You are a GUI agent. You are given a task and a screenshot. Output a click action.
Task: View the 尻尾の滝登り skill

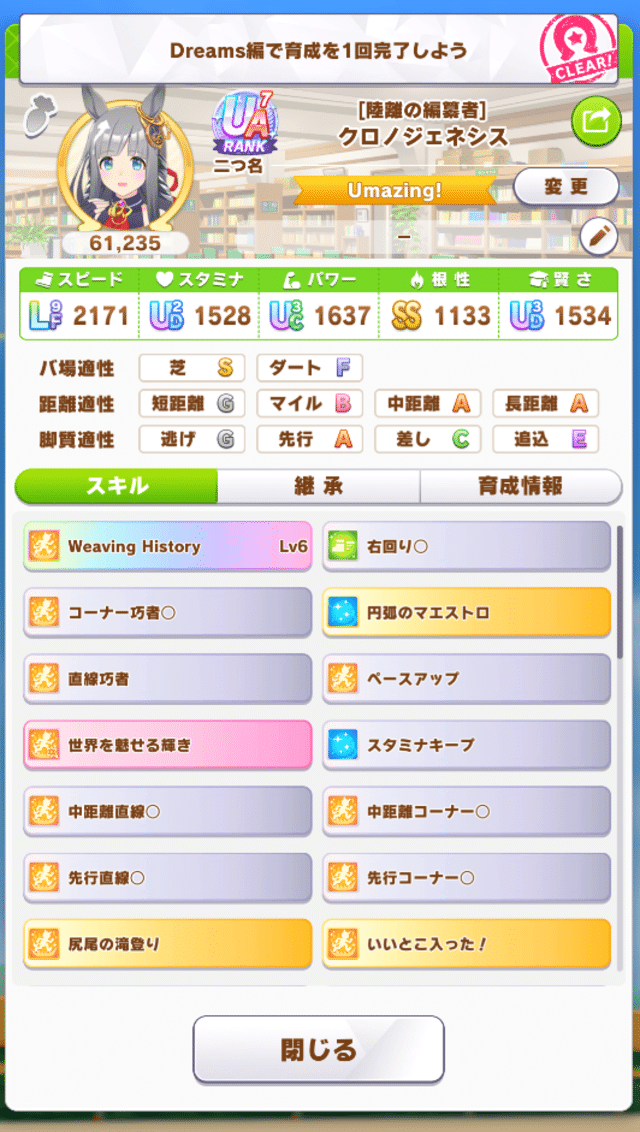point(167,943)
